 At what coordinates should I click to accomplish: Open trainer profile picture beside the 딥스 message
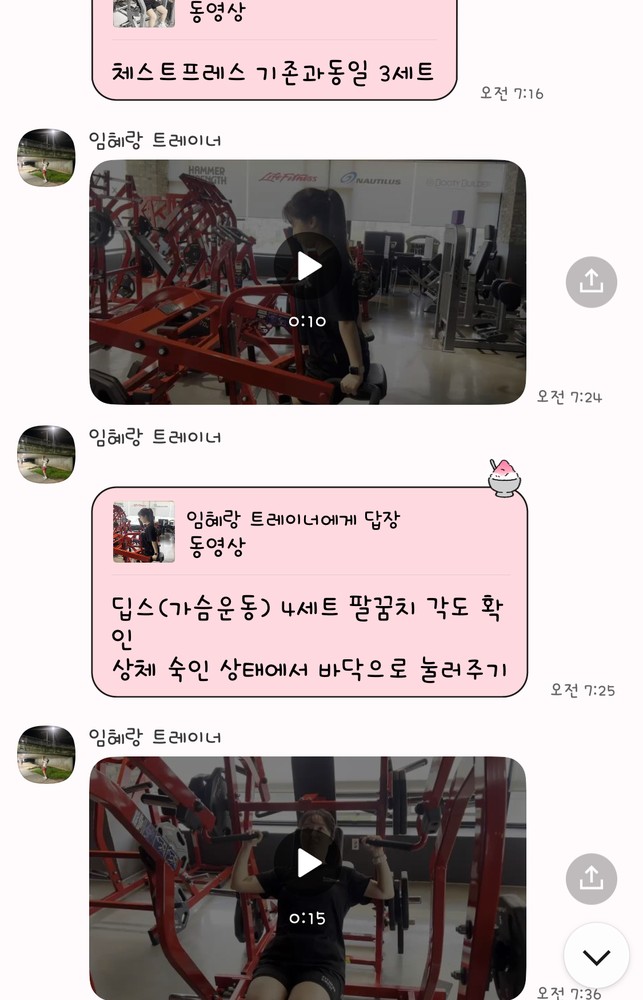(x=46, y=454)
